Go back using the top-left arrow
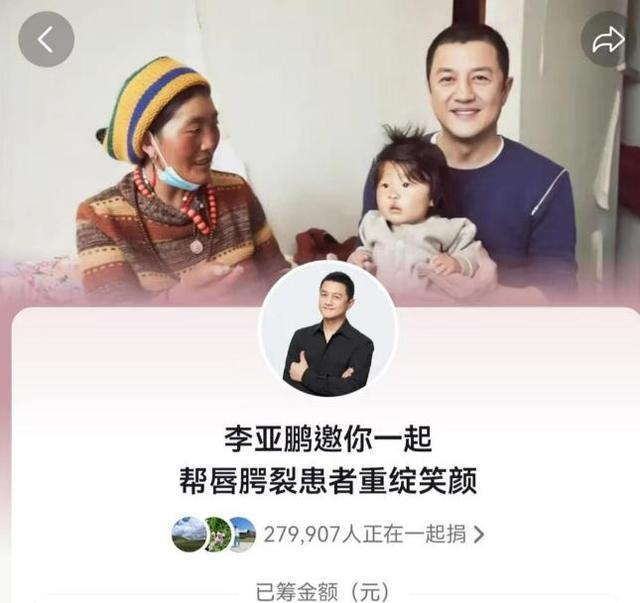The width and height of the screenshot is (640, 603). [45, 40]
